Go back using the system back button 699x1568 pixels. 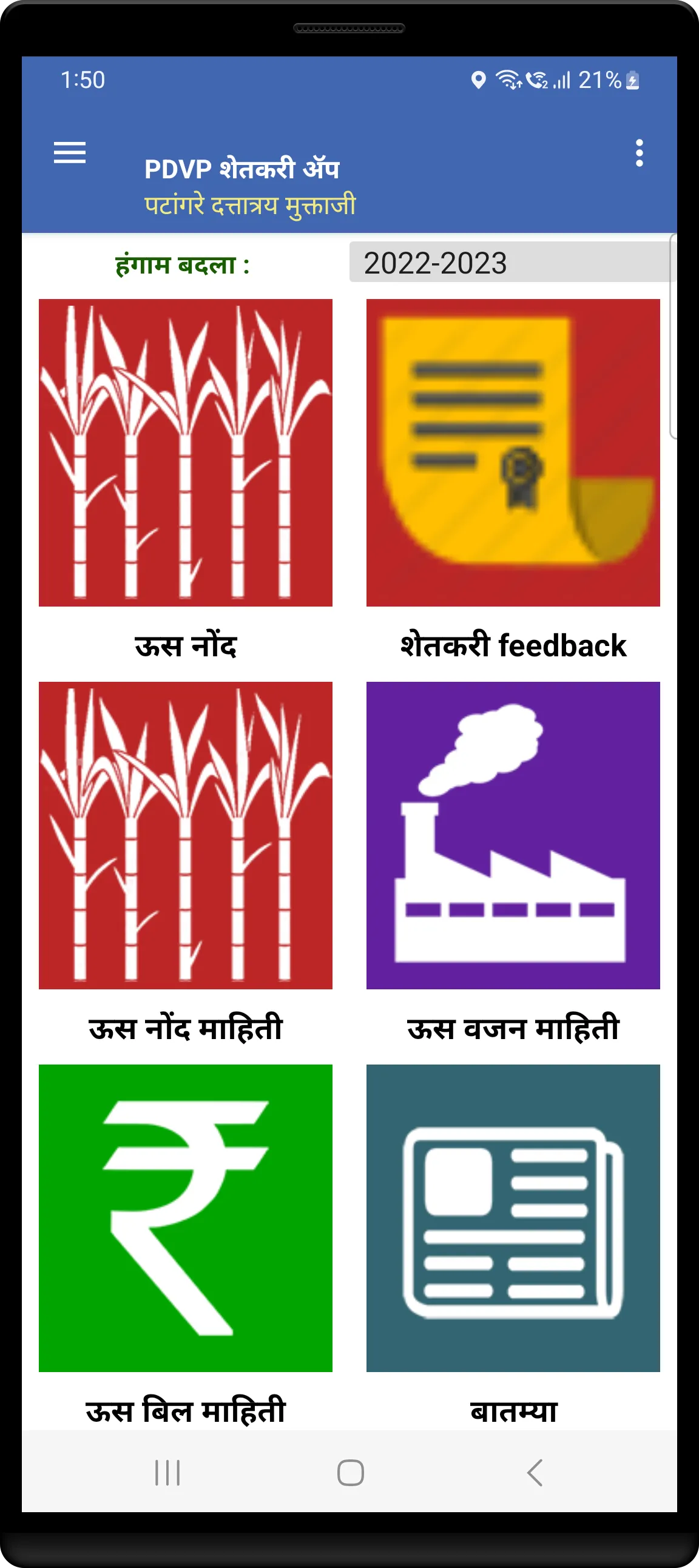point(534,1472)
